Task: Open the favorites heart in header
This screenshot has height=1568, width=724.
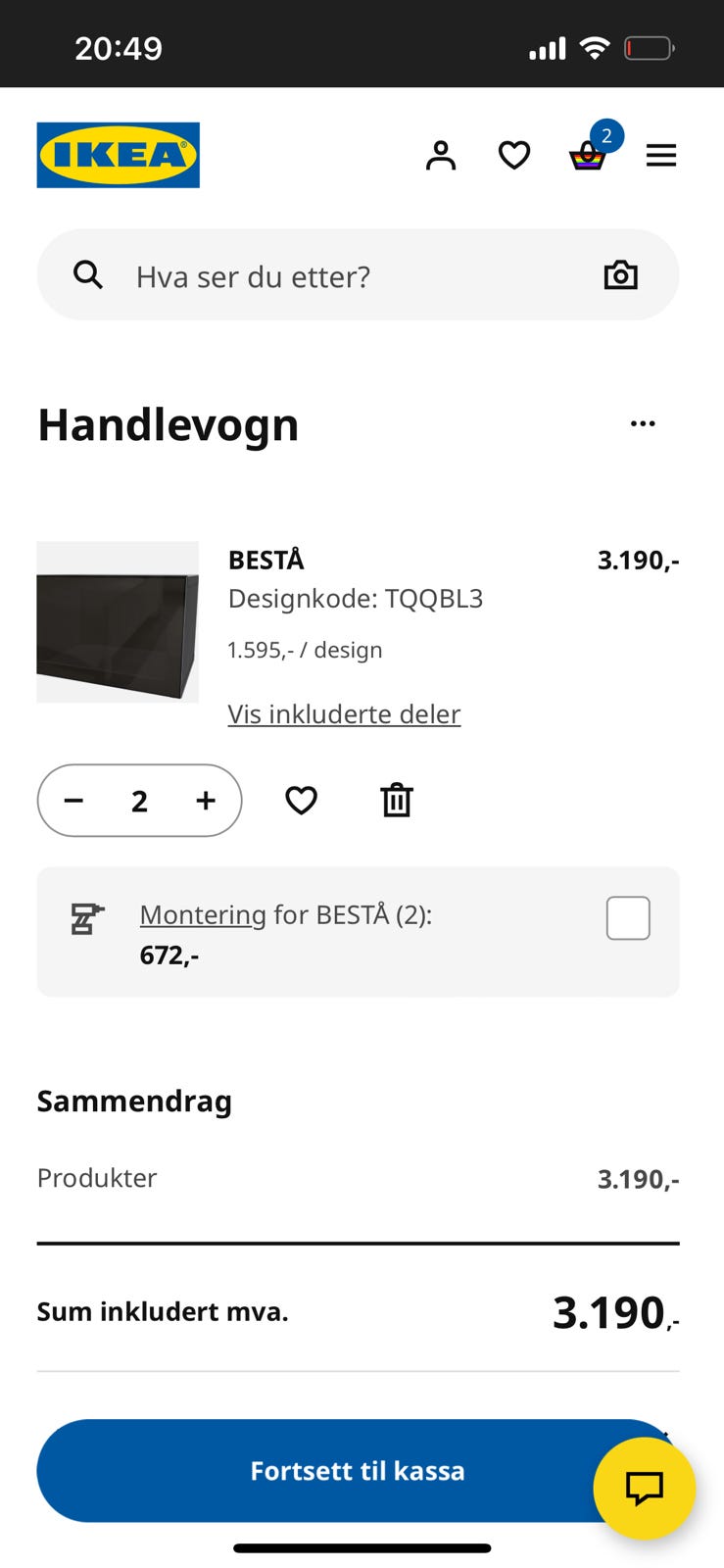Action: [x=514, y=156]
